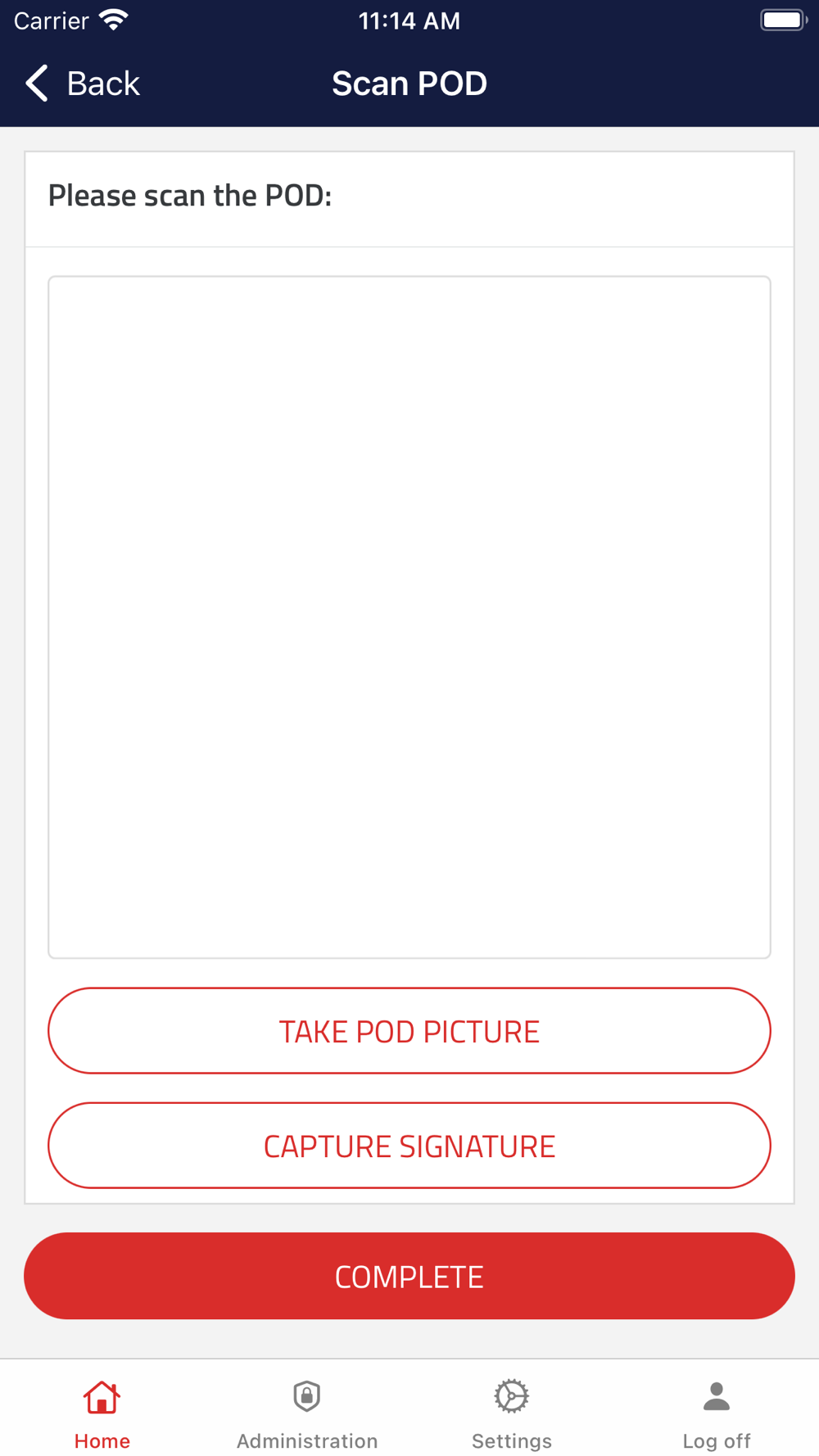Switch to the Home tab
819x1456 pixels.
coord(102,1414)
